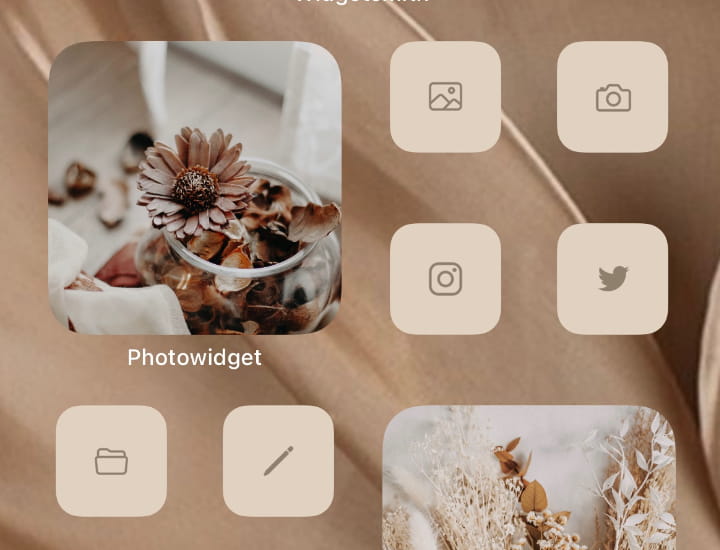This screenshot has height=550, width=720.
Task: Open the pencil notes app
Action: [x=278, y=461]
